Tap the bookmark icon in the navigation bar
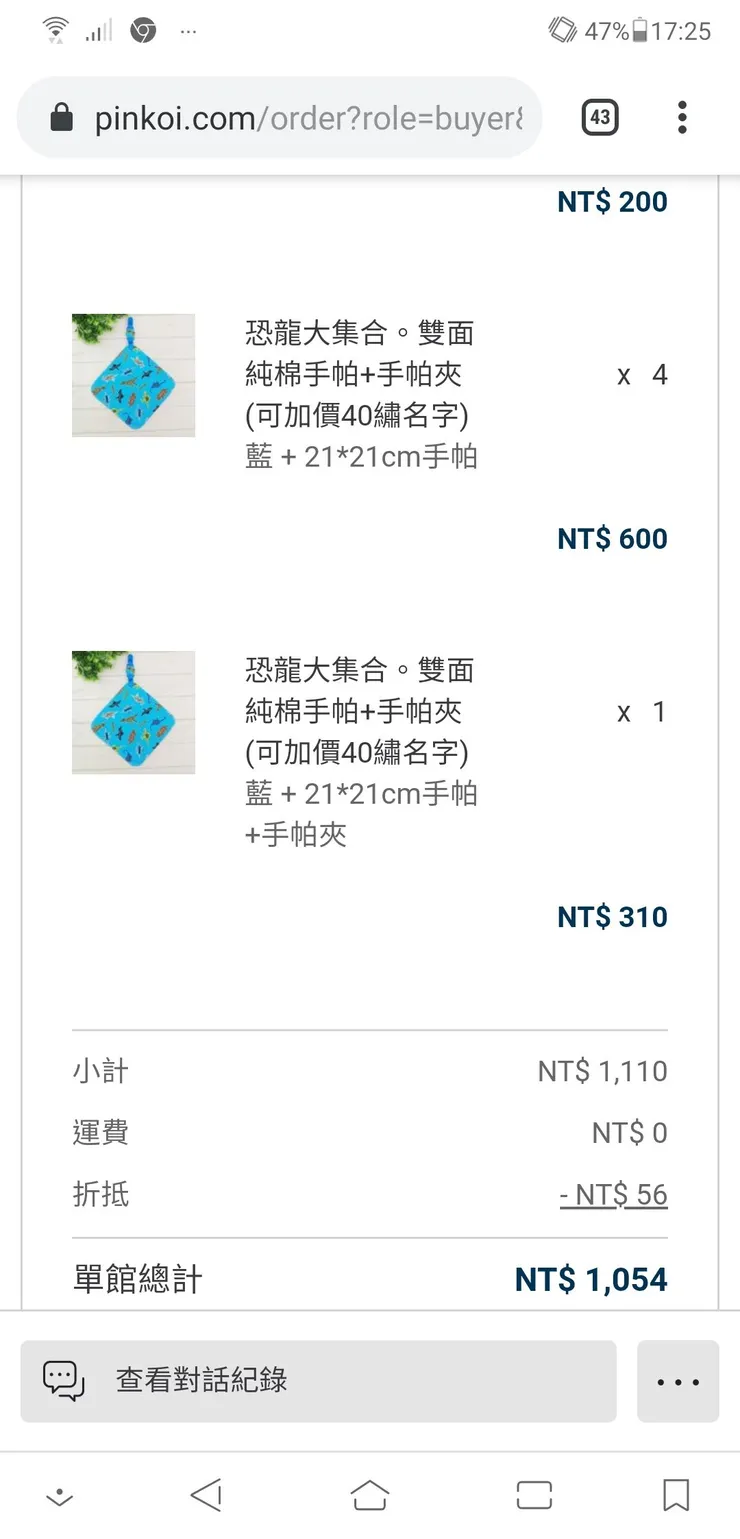The image size is (740, 1539). pyautogui.click(x=673, y=1494)
